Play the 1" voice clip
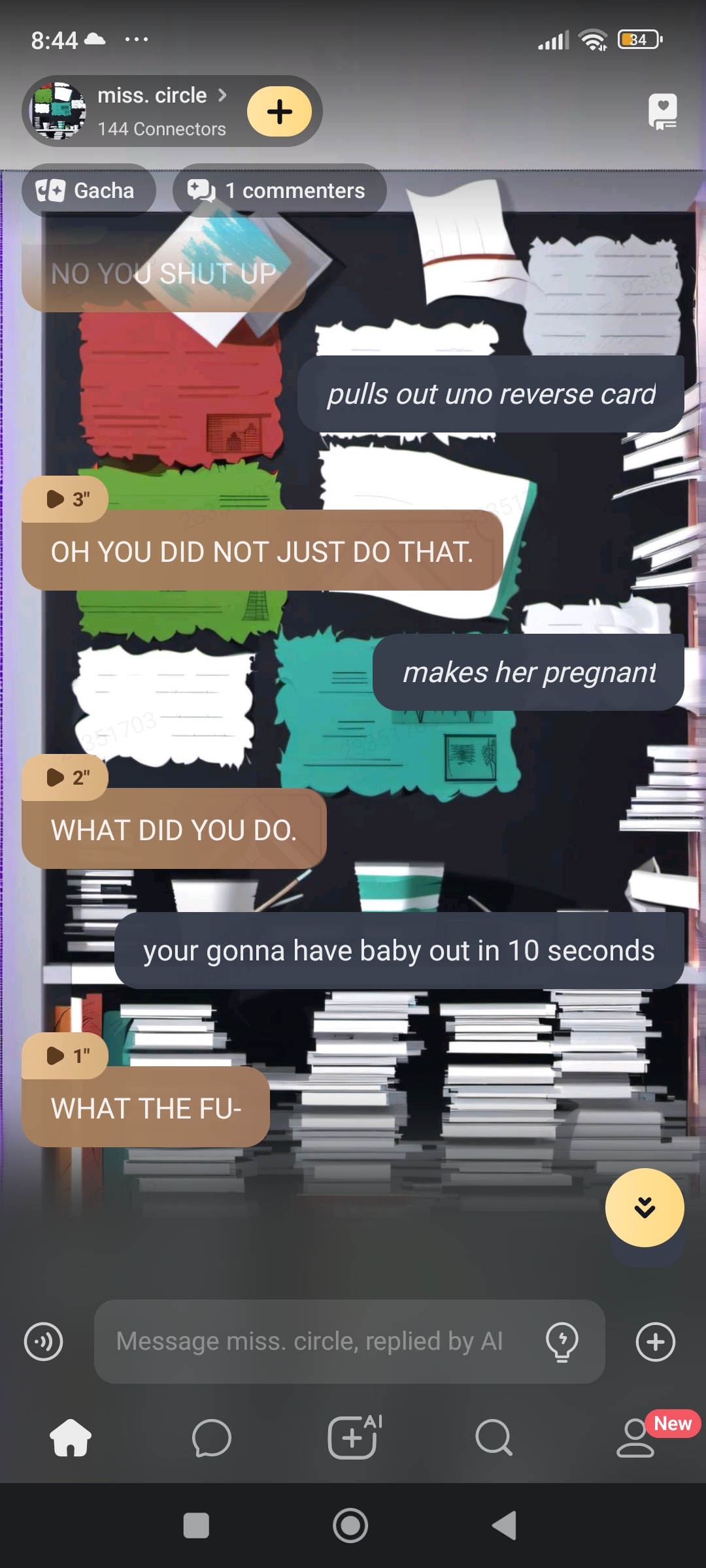This screenshot has width=706, height=1568. [65, 1056]
